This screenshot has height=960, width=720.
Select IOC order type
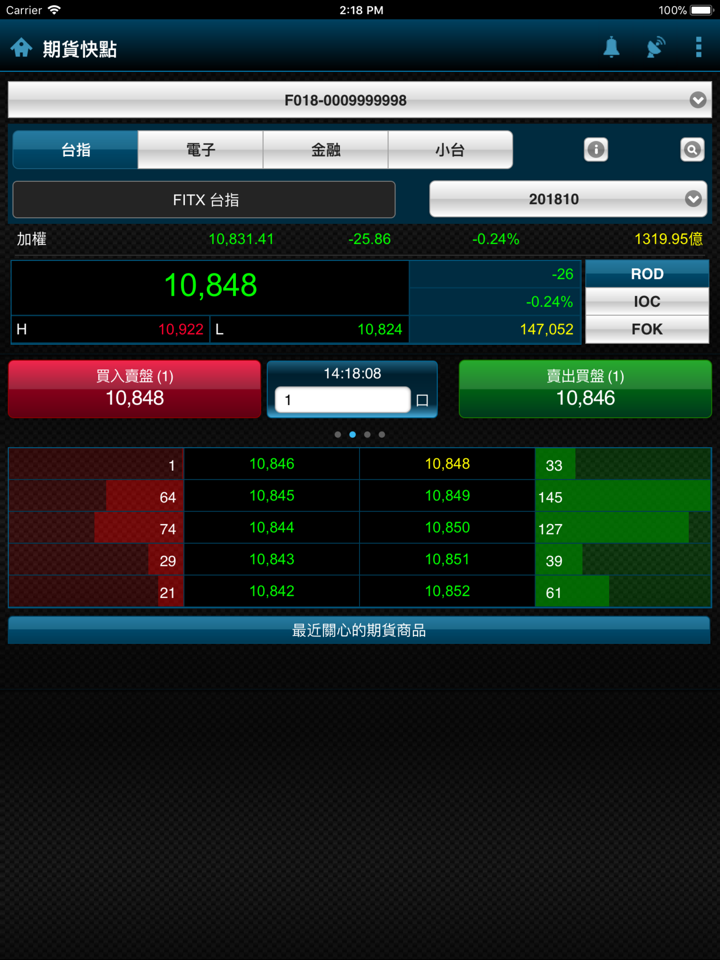(647, 301)
